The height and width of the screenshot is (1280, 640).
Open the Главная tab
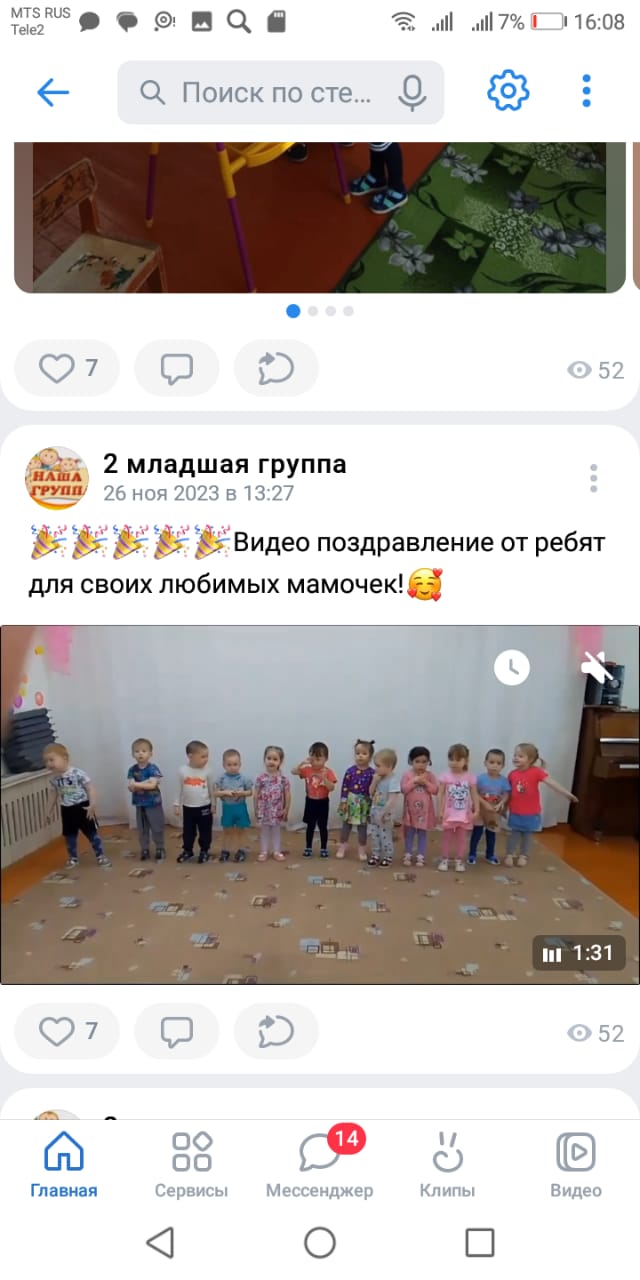64,1164
